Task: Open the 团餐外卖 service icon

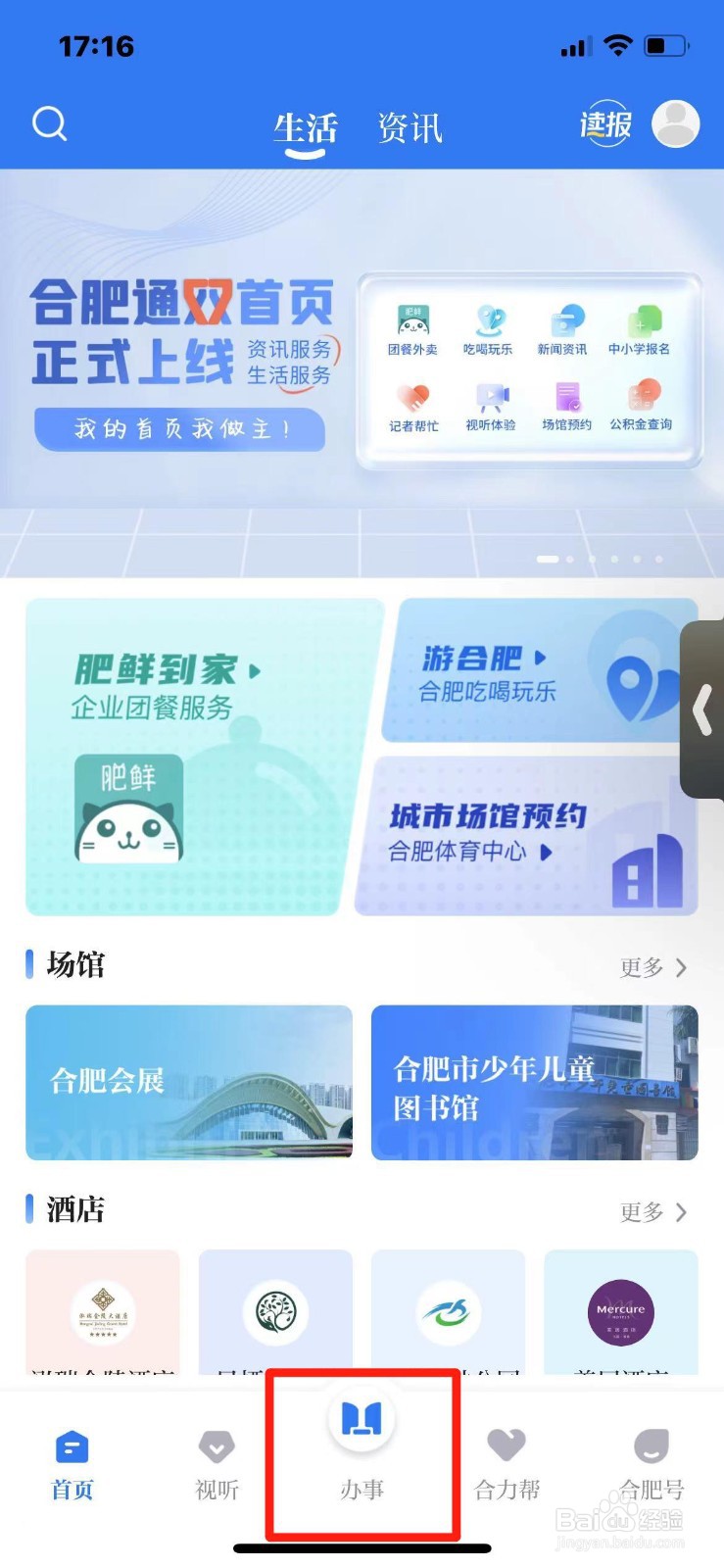Action: click(x=414, y=323)
